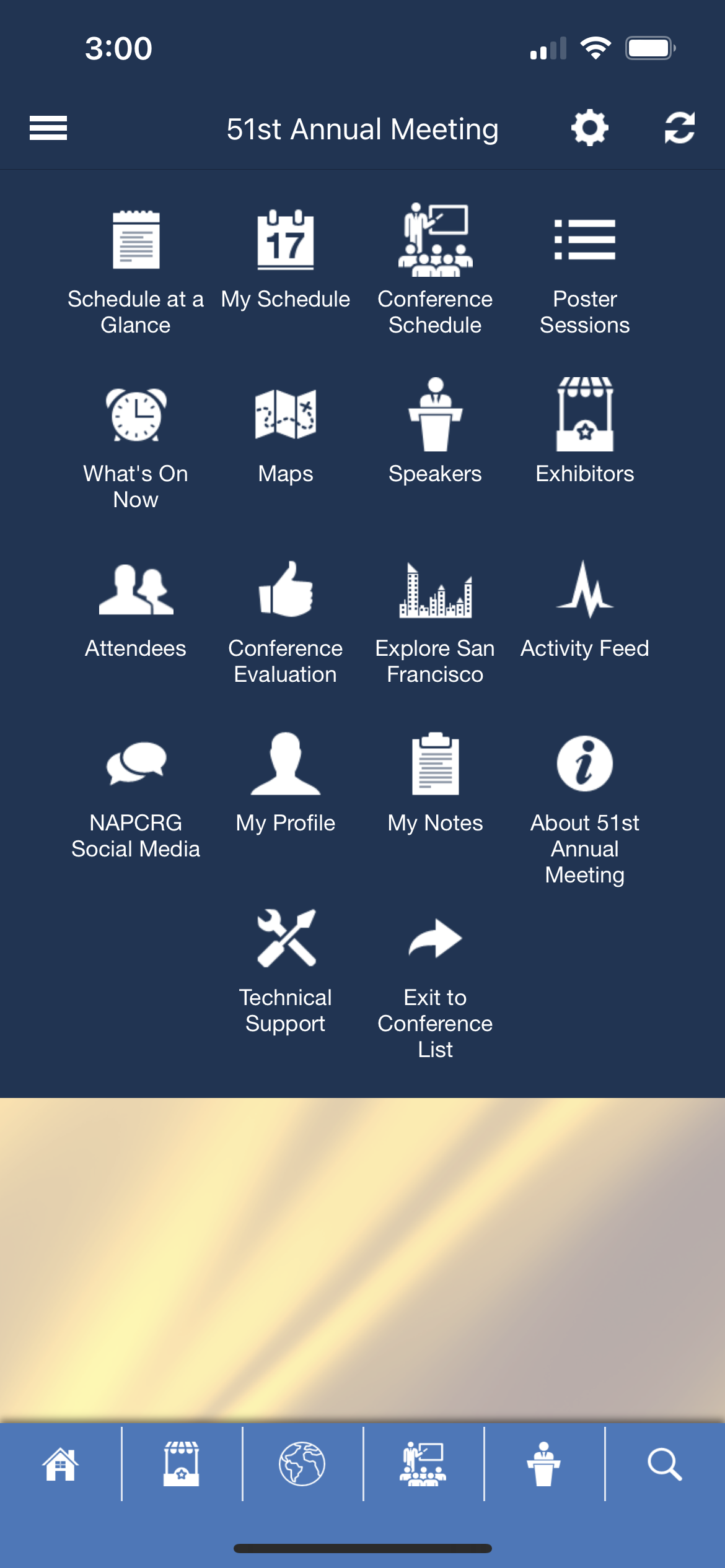Open the hamburger drawer menu
Screen dimensions: 725x1568
coord(48,128)
